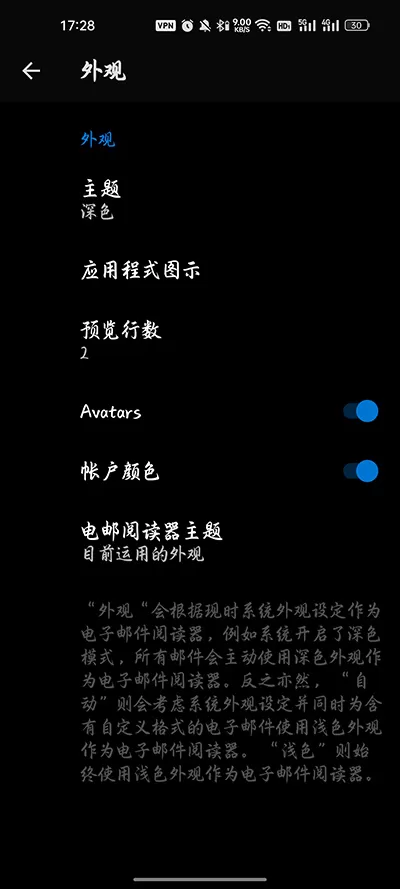Open the 主题 theme setting
This screenshot has width=400, height=889.
pyautogui.click(x=200, y=200)
